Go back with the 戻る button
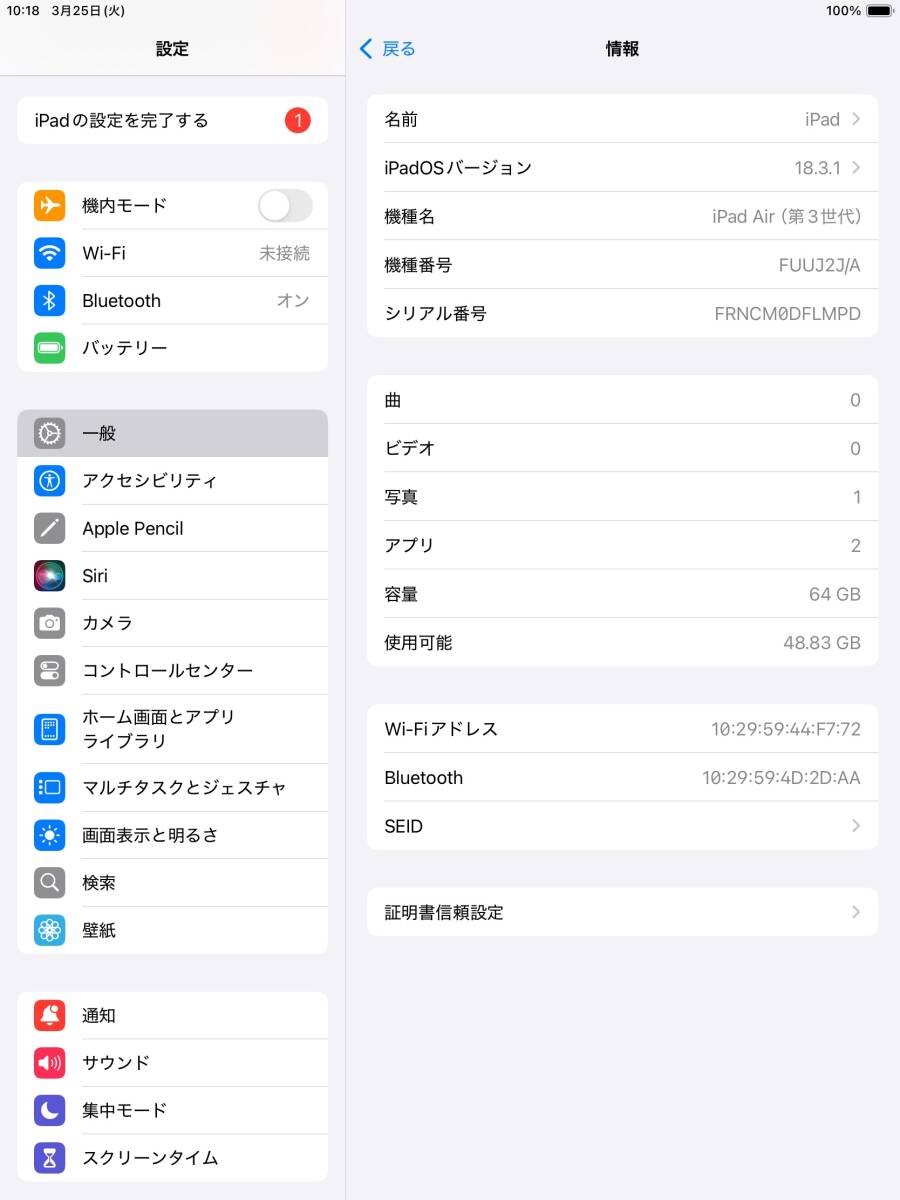Screen dimensions: 900x1200 click(388, 49)
